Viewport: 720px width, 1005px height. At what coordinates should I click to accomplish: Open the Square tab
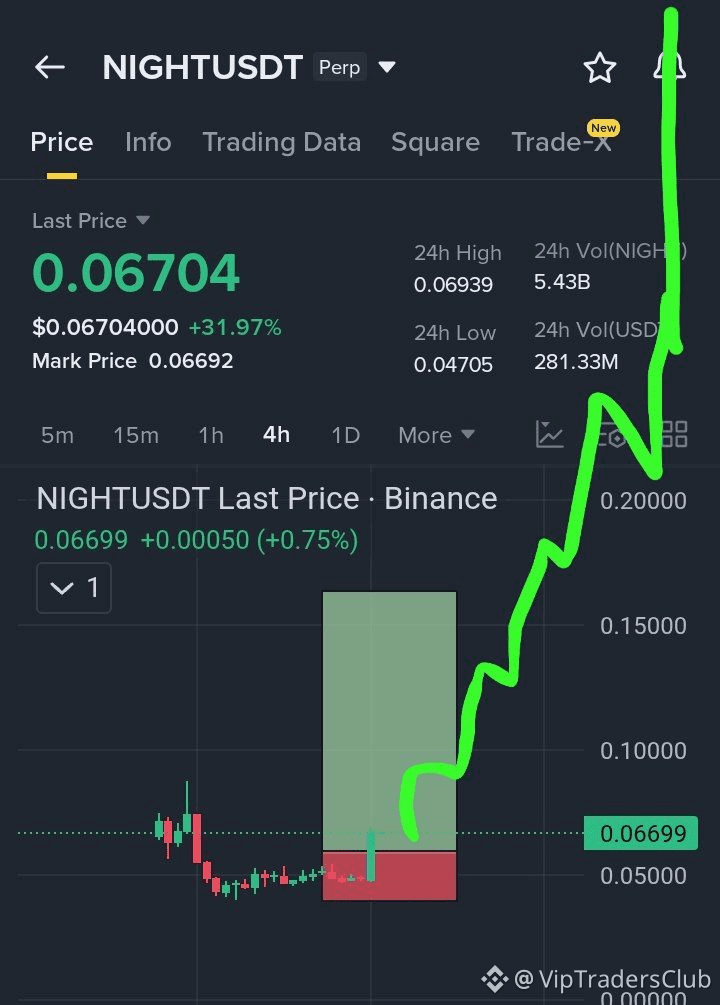click(435, 142)
